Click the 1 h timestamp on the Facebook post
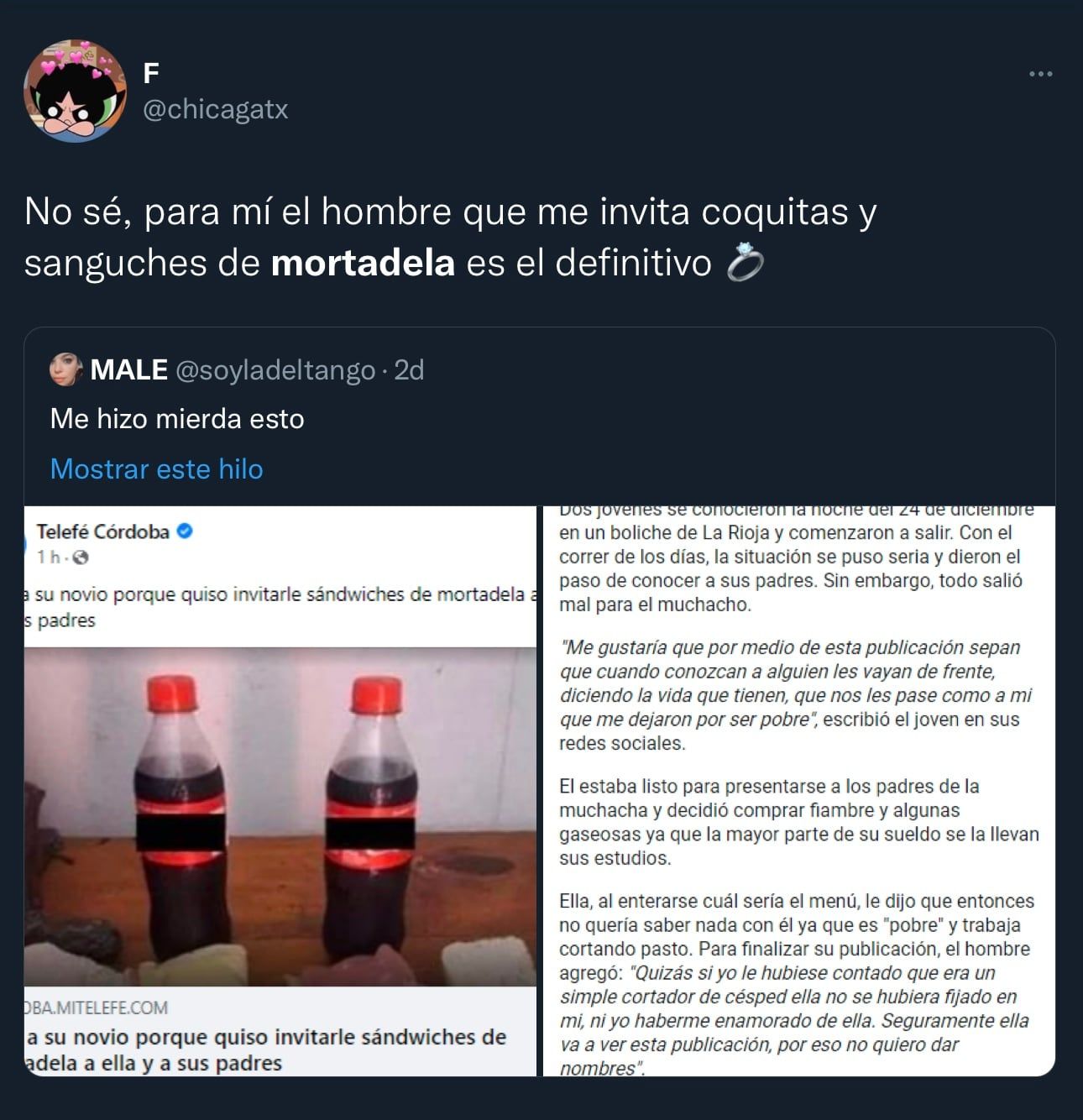 (50, 556)
